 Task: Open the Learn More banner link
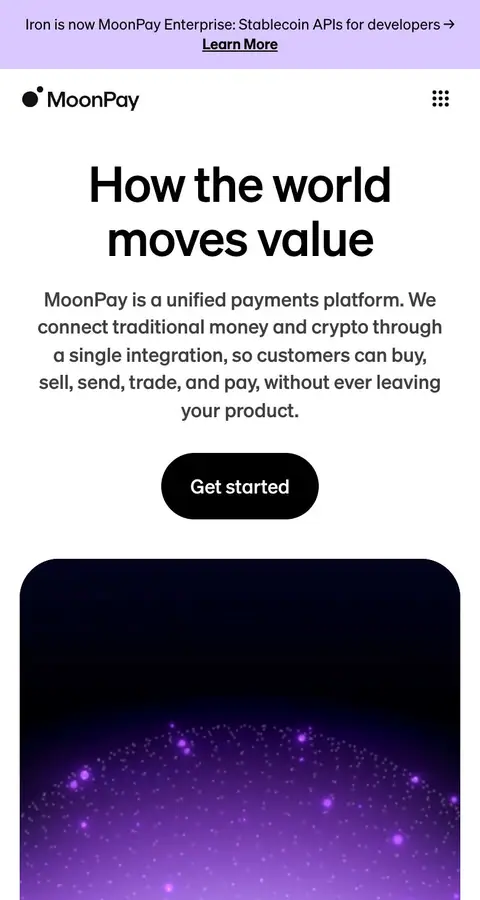tap(240, 45)
